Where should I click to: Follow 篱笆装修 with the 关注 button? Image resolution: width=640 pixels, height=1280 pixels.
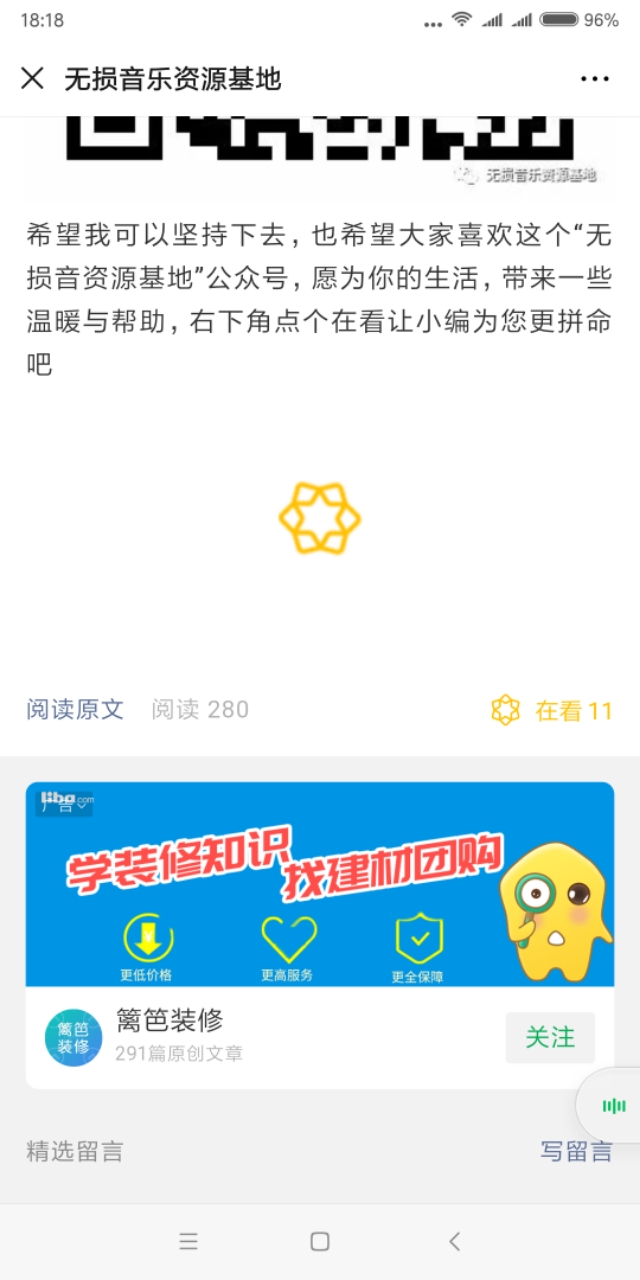pyautogui.click(x=550, y=1038)
